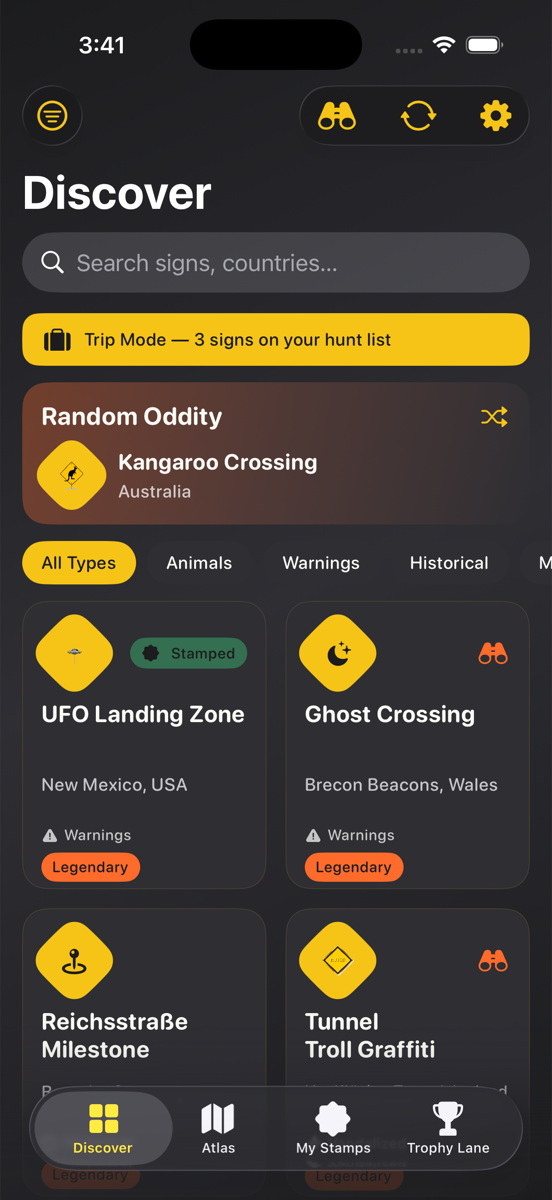Go to My Stamps tab
Viewport: 552px width, 1200px height.
pyautogui.click(x=333, y=1129)
